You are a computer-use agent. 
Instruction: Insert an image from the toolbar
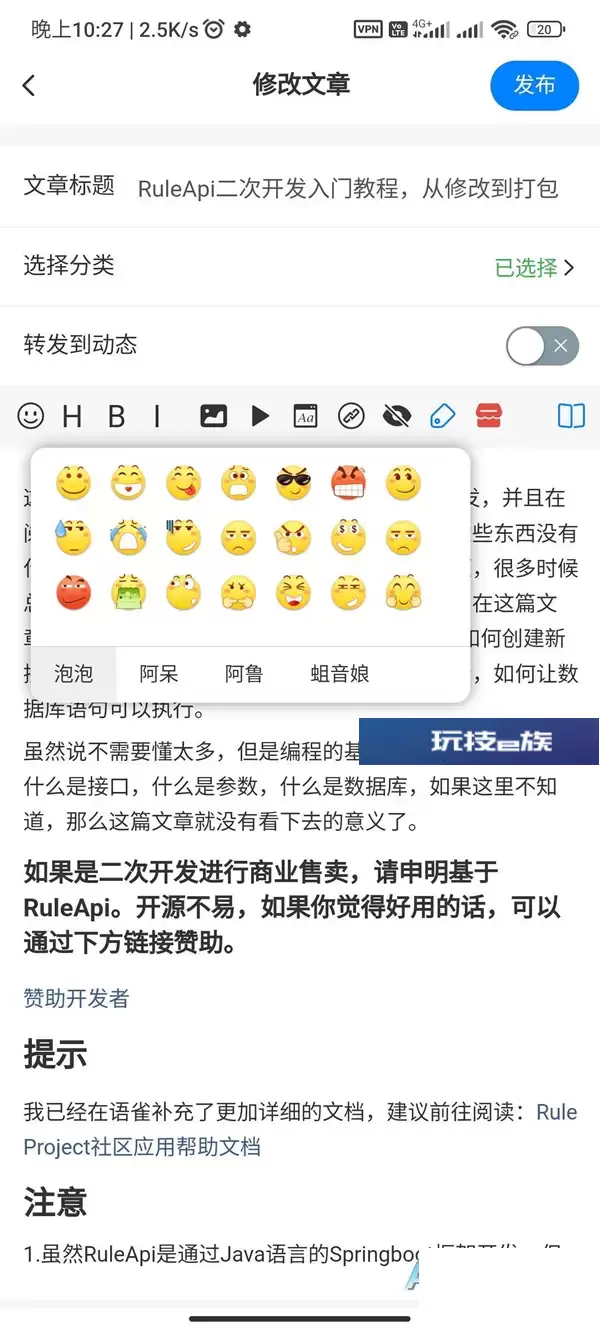(x=213, y=416)
